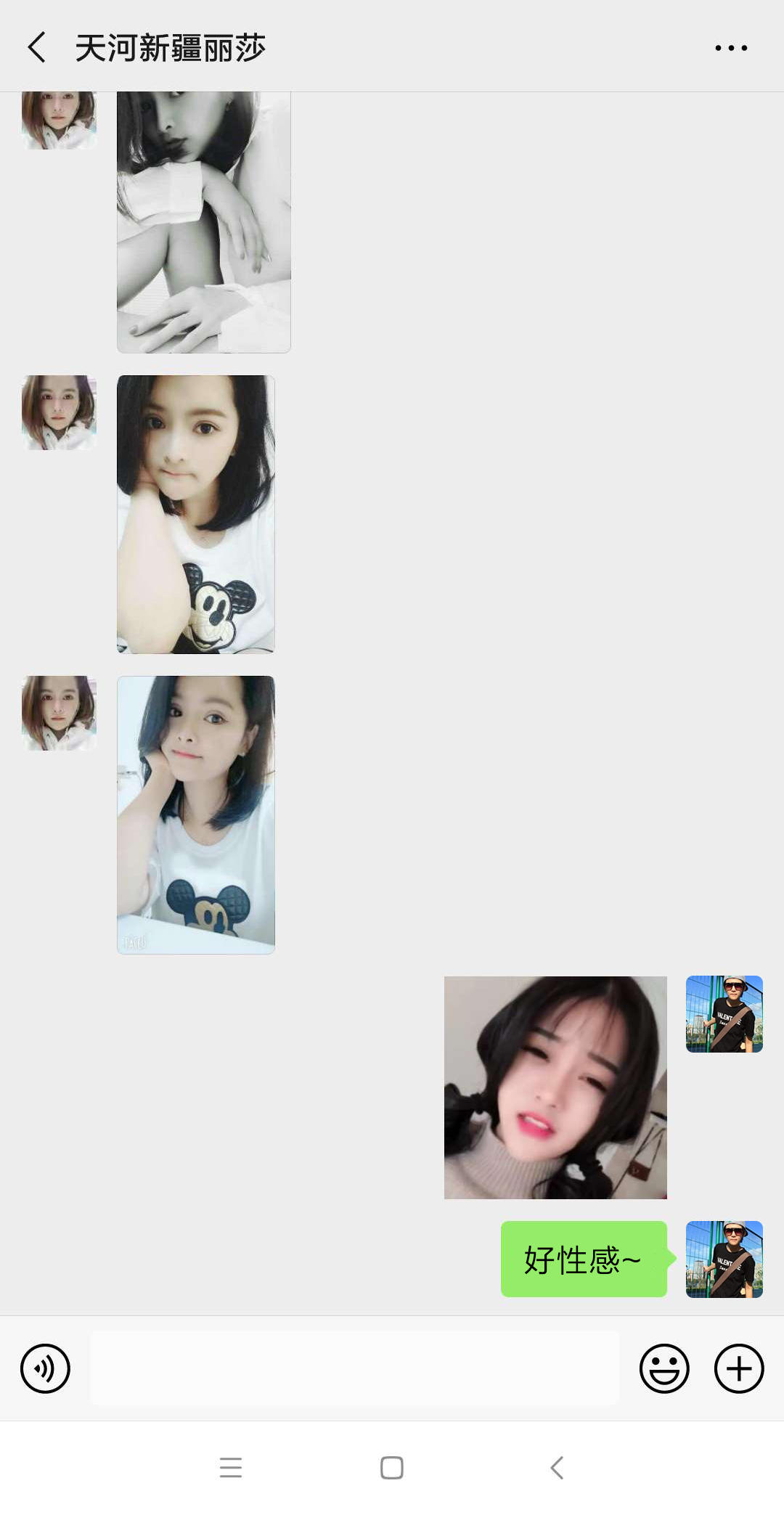The height and width of the screenshot is (1515, 784).
Task: Open the contact's avatar beside the black Mickey photo
Action: [x=59, y=412]
